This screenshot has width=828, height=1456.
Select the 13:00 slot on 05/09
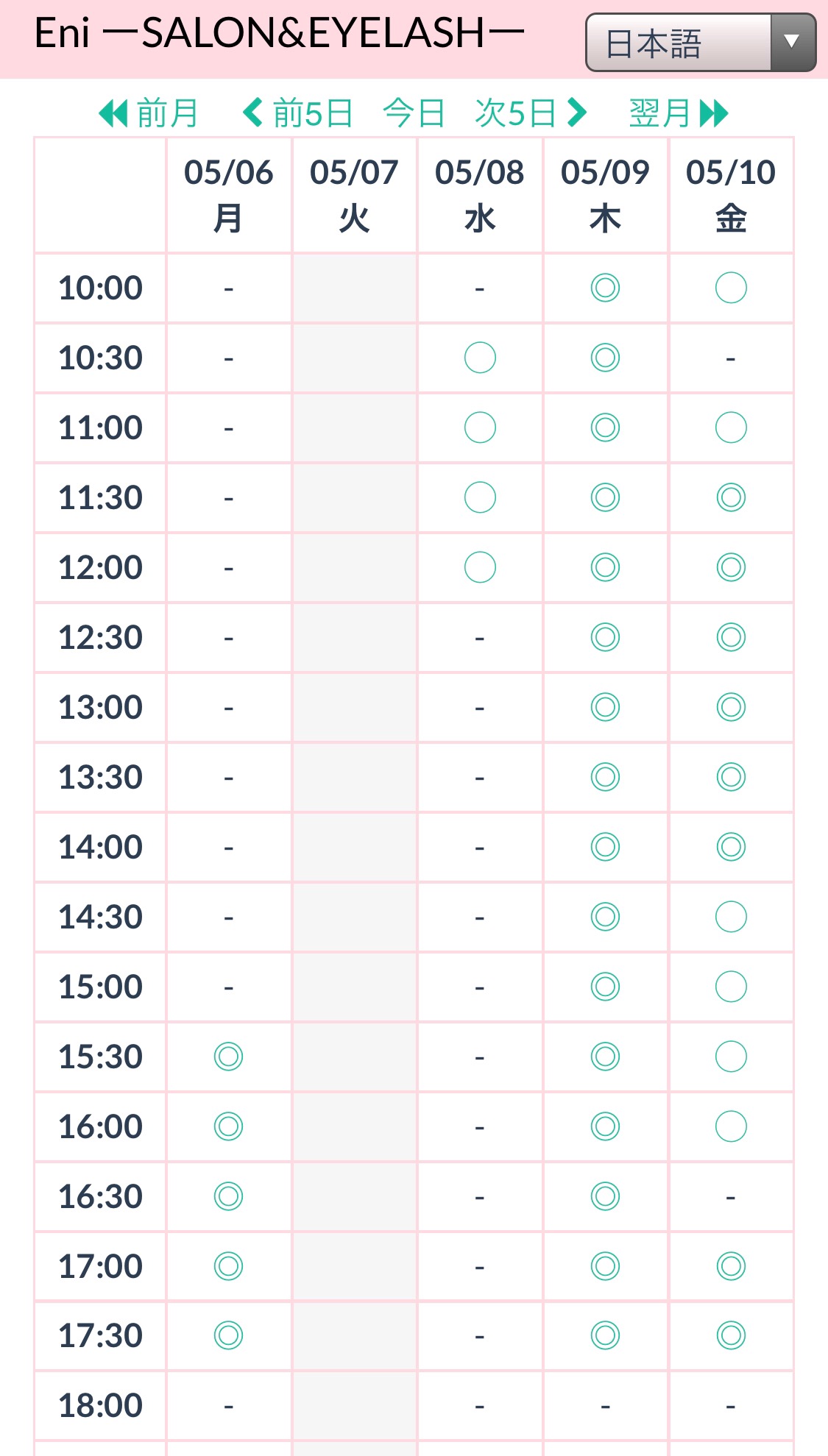point(605,707)
